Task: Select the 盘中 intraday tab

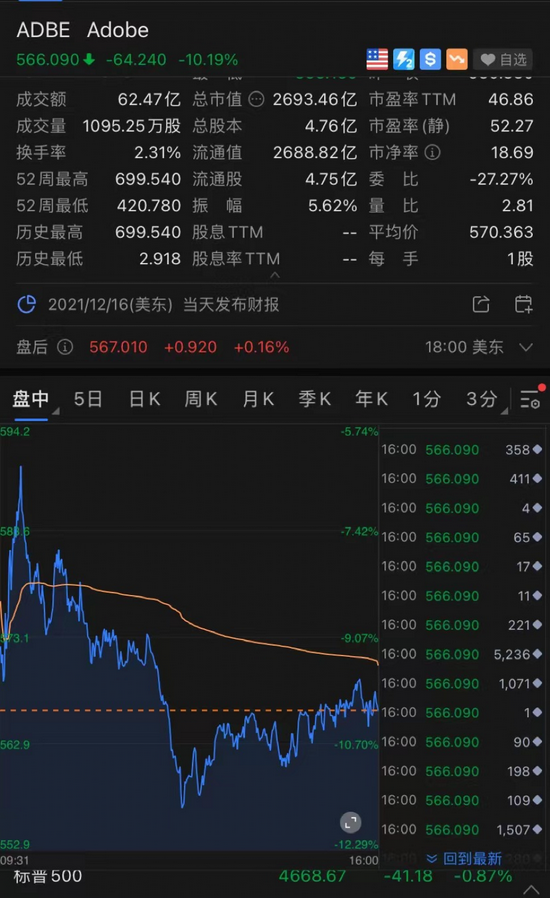Action: point(31,399)
